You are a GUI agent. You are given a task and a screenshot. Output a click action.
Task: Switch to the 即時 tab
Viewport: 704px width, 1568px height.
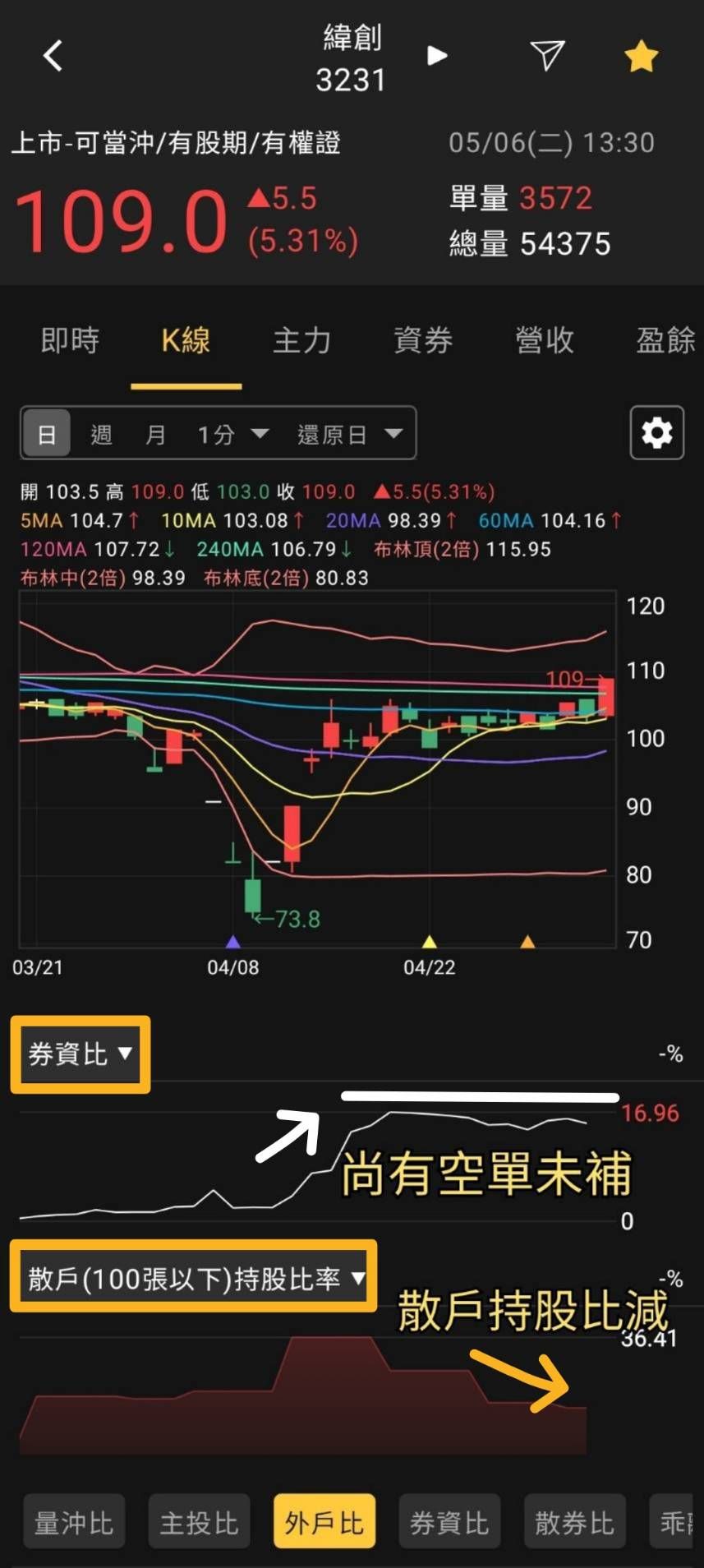(x=70, y=340)
